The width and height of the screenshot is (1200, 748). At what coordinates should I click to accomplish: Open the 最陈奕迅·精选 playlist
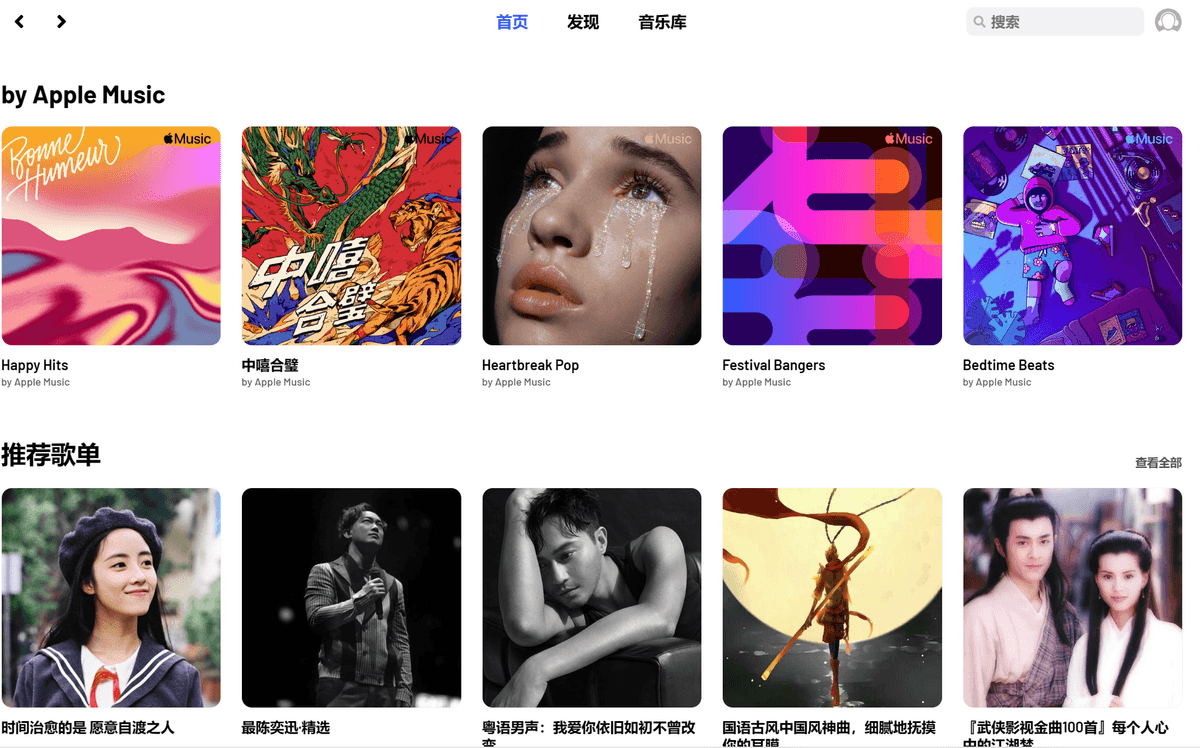click(351, 598)
